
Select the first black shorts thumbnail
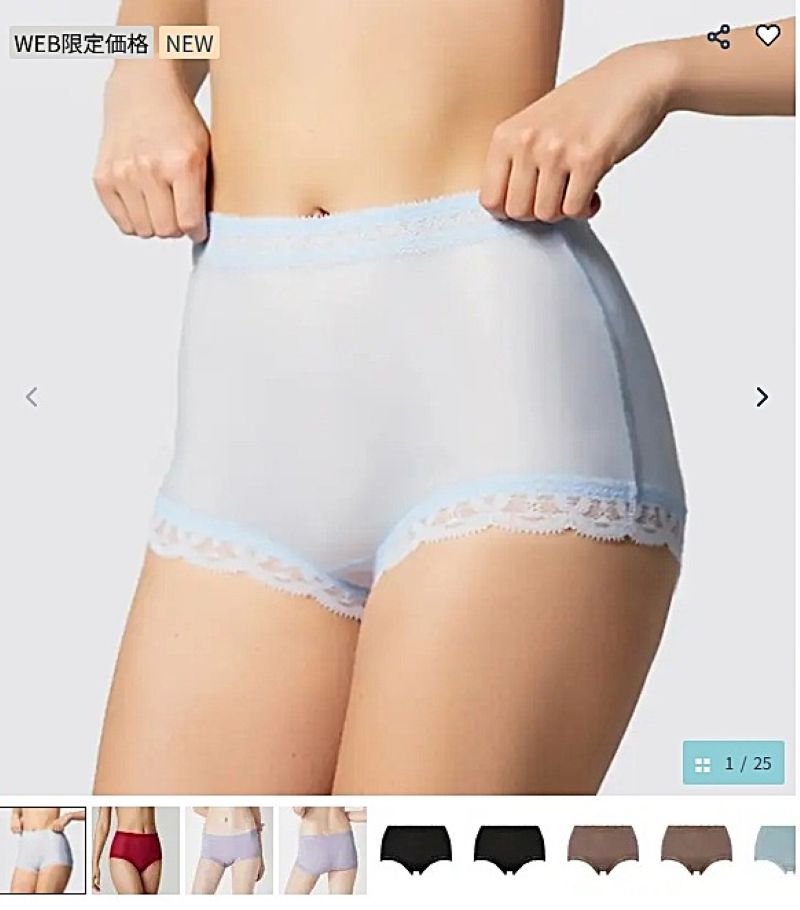pyautogui.click(x=416, y=850)
